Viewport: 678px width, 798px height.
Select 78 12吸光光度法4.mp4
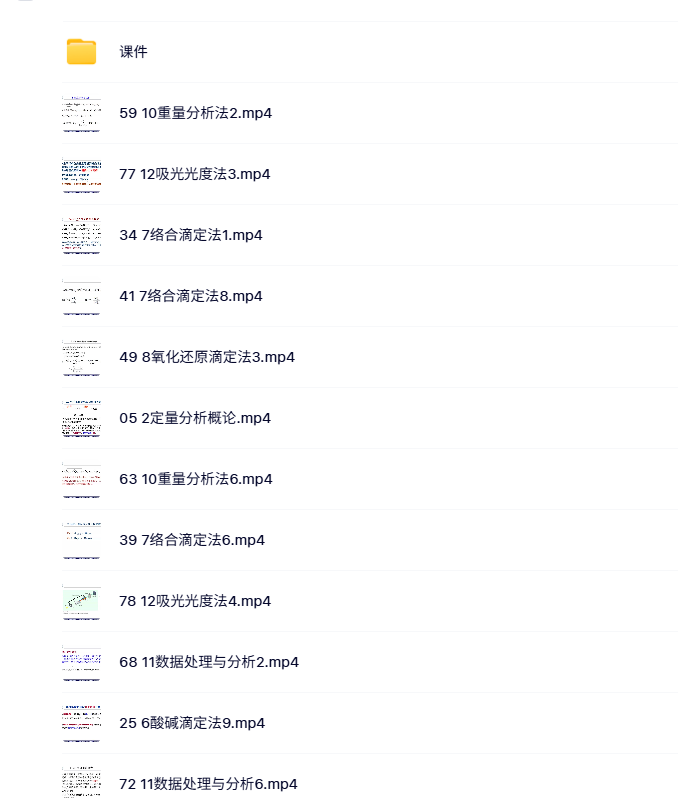coord(194,601)
